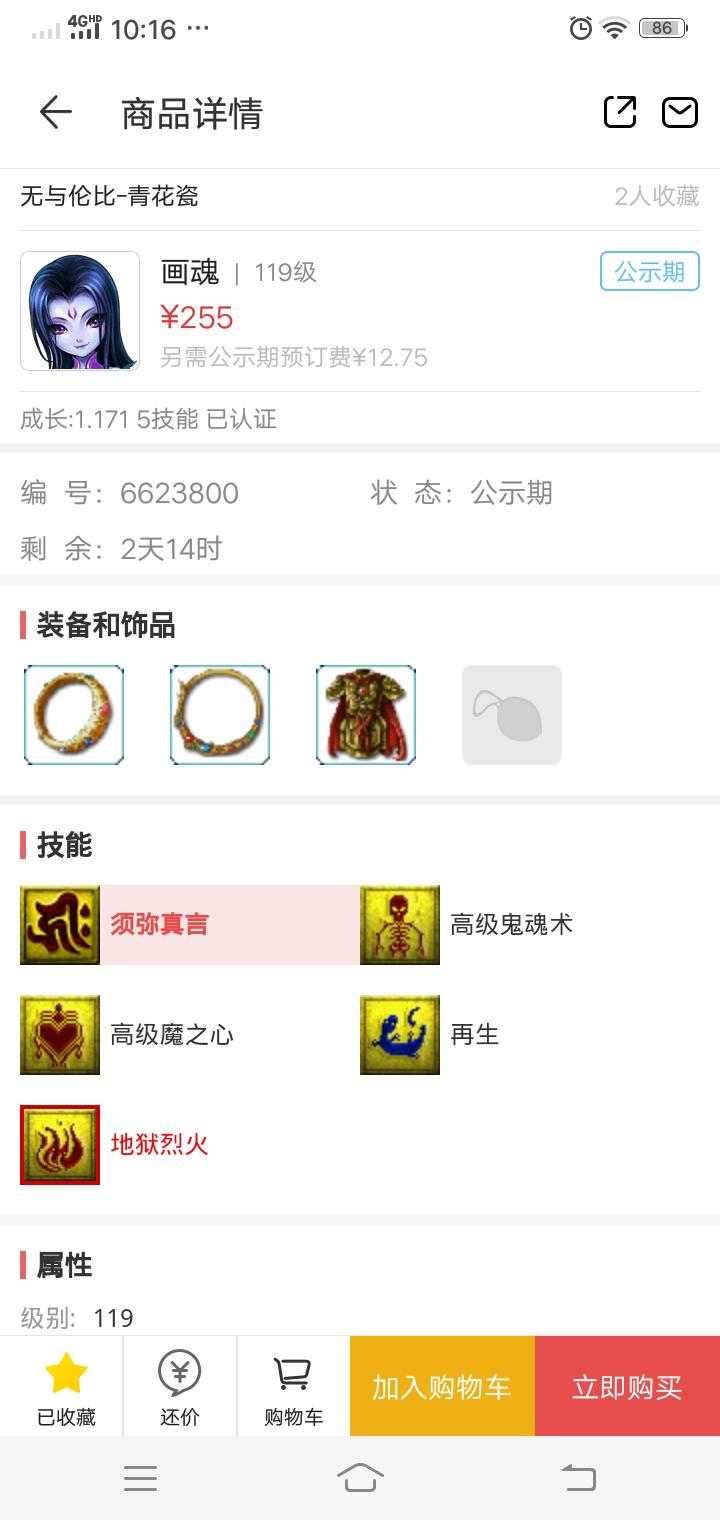Open the 购物车 shopping cart

coord(293,1387)
